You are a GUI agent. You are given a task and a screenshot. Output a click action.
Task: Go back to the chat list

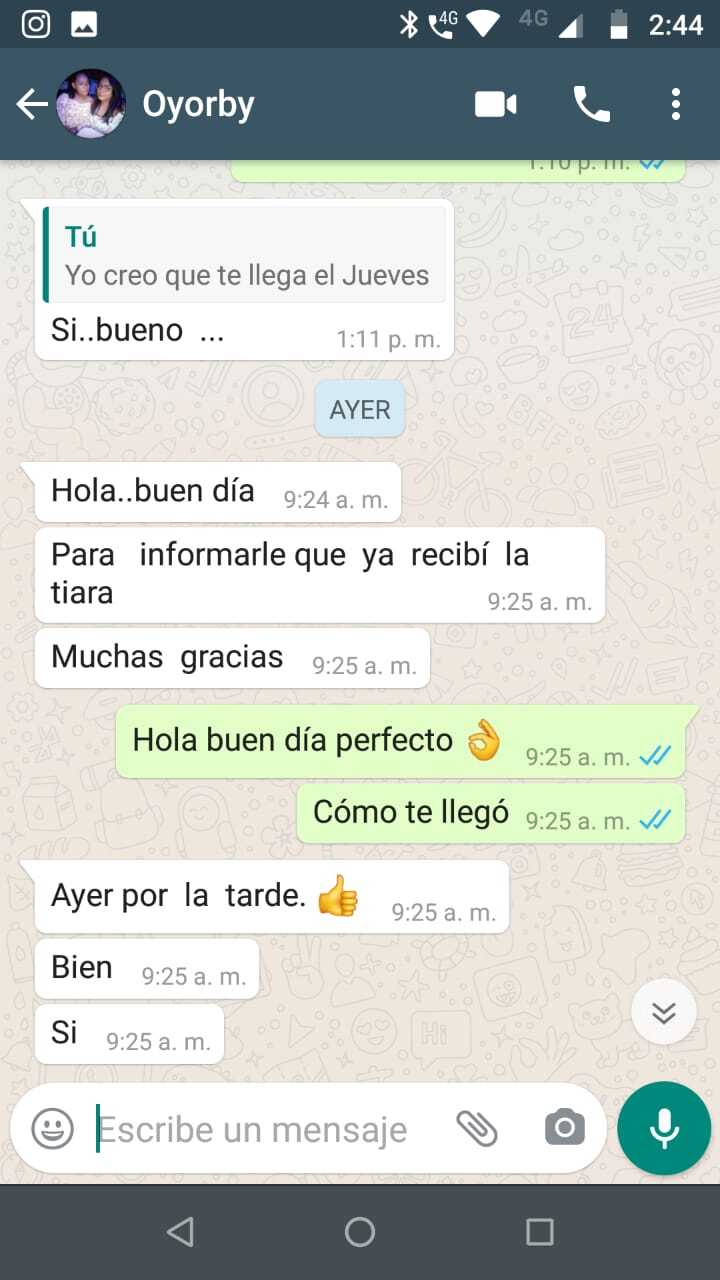(32, 104)
